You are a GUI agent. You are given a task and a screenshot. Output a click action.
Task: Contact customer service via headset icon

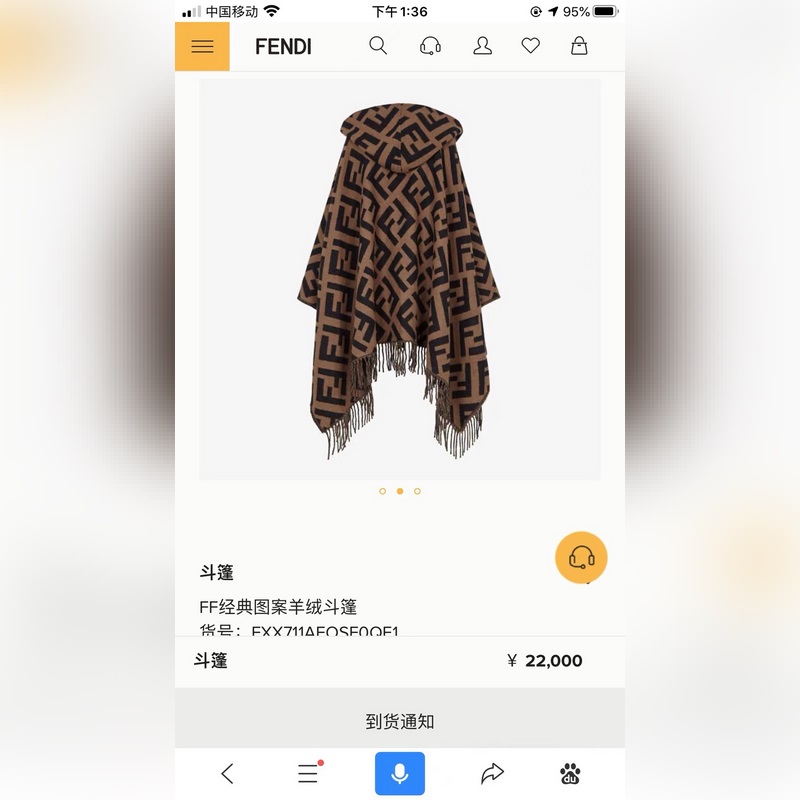pos(431,46)
